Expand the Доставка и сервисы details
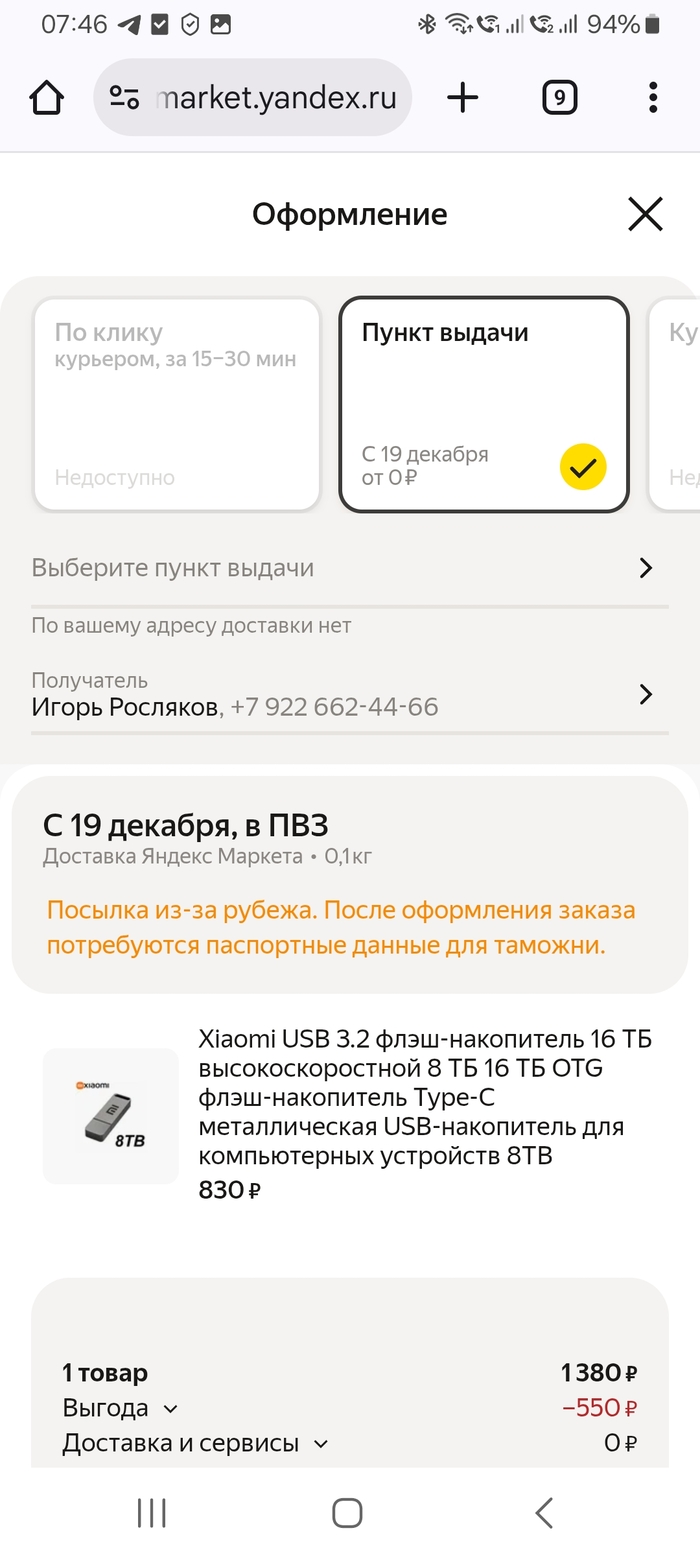Viewport: 700px width, 1561px height. pos(195,1443)
